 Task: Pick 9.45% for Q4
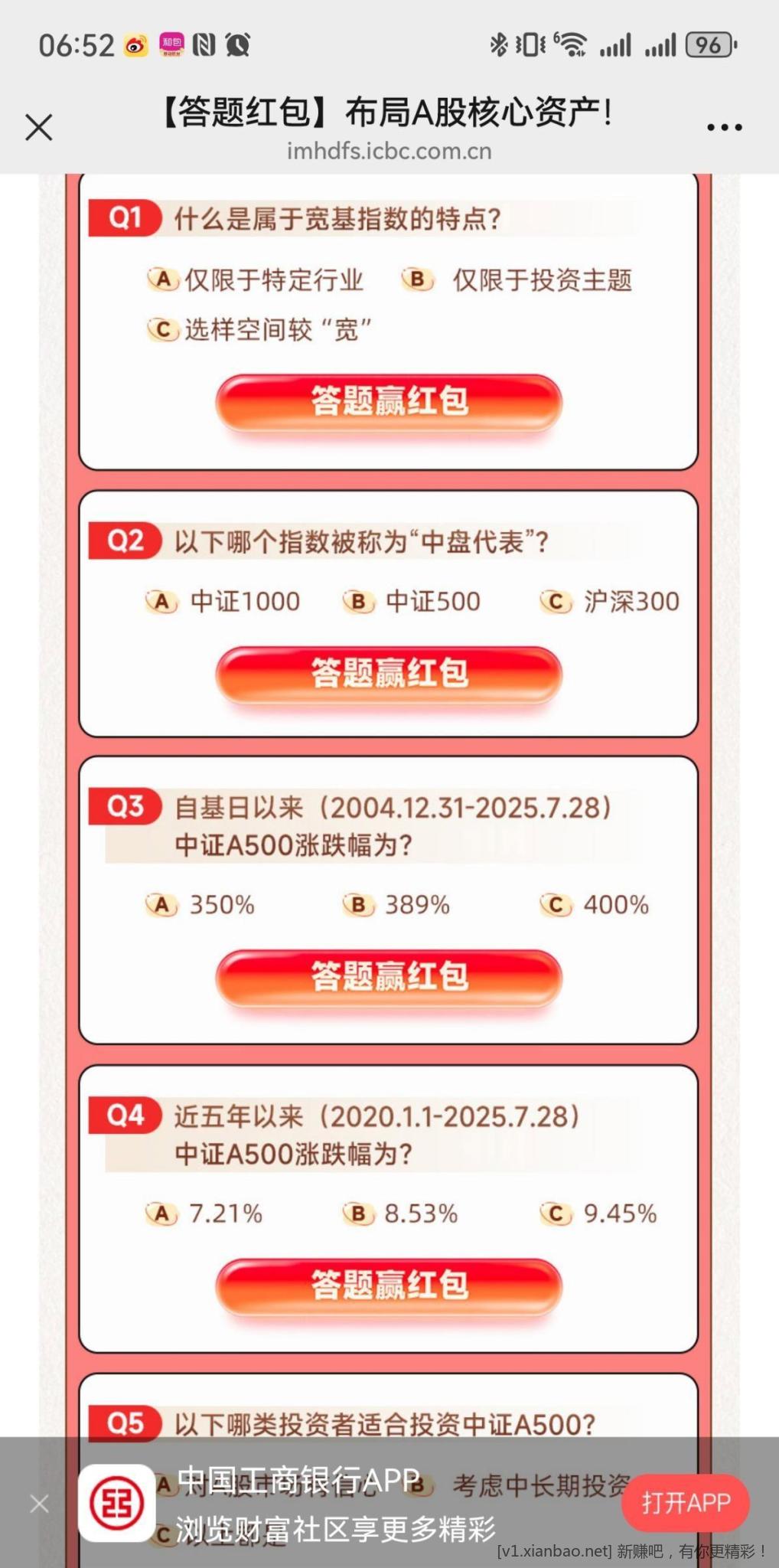click(598, 1214)
